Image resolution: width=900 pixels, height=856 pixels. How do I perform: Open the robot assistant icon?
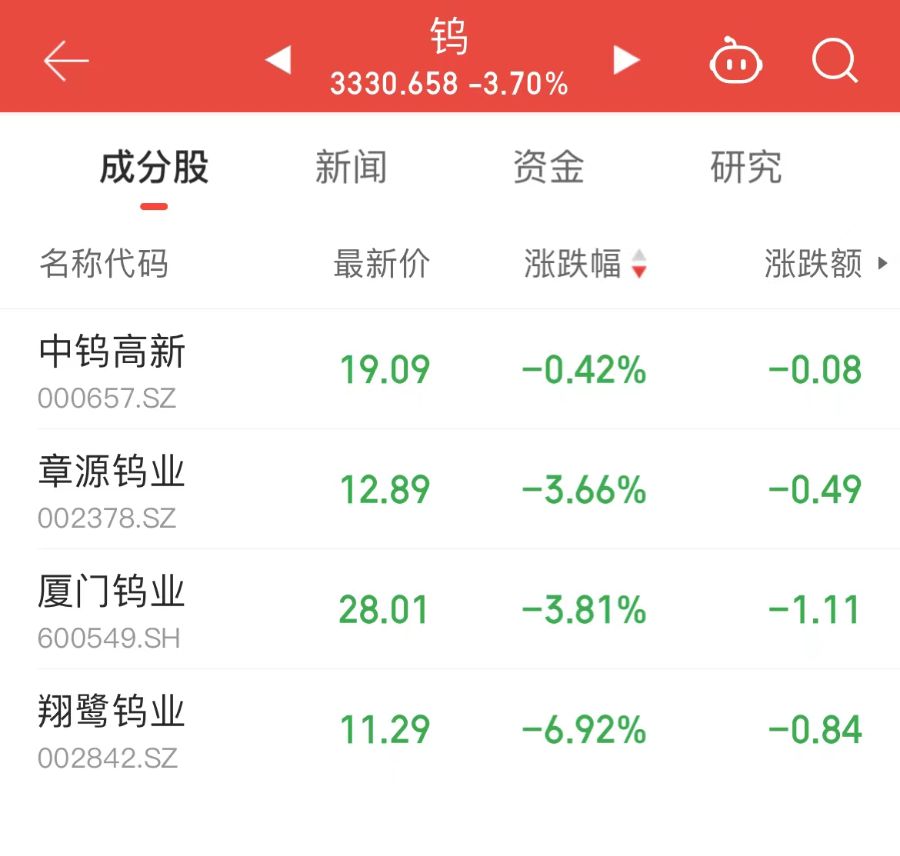[x=735, y=62]
